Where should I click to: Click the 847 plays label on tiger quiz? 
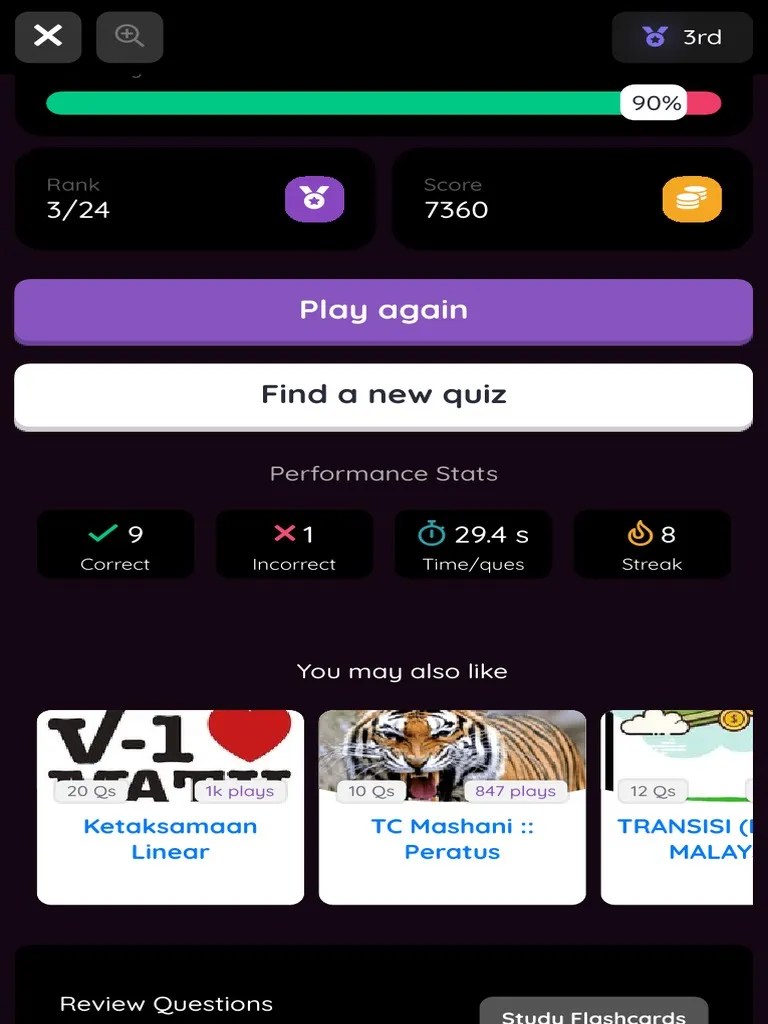point(516,790)
